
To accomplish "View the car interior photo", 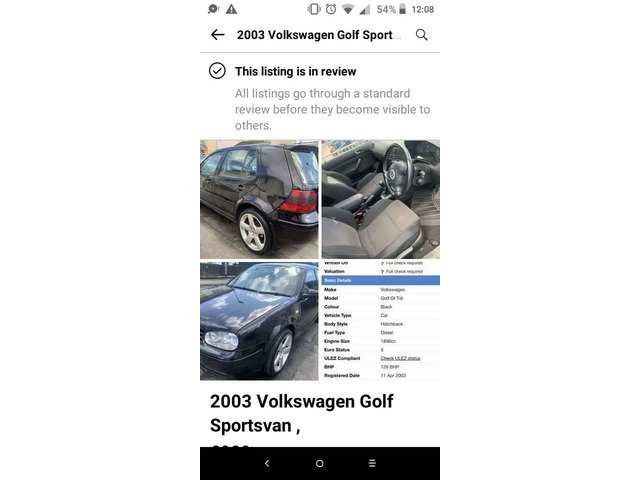I will click(x=380, y=199).
